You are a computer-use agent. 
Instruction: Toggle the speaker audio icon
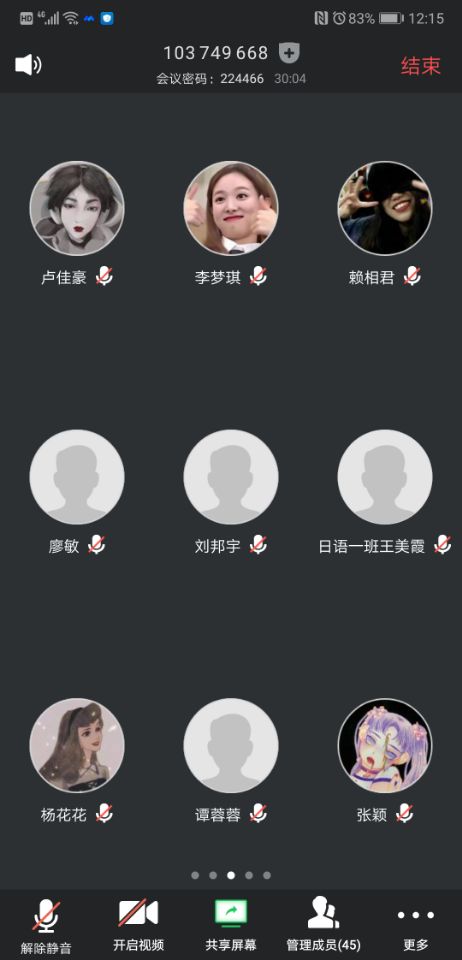point(28,65)
